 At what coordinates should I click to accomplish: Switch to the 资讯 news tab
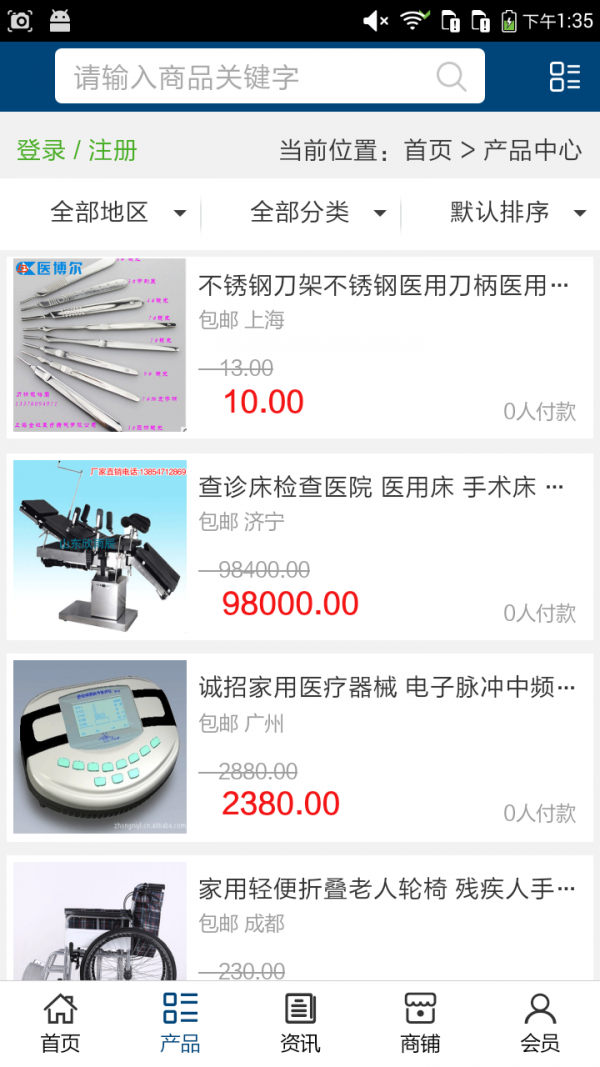coord(300,1023)
